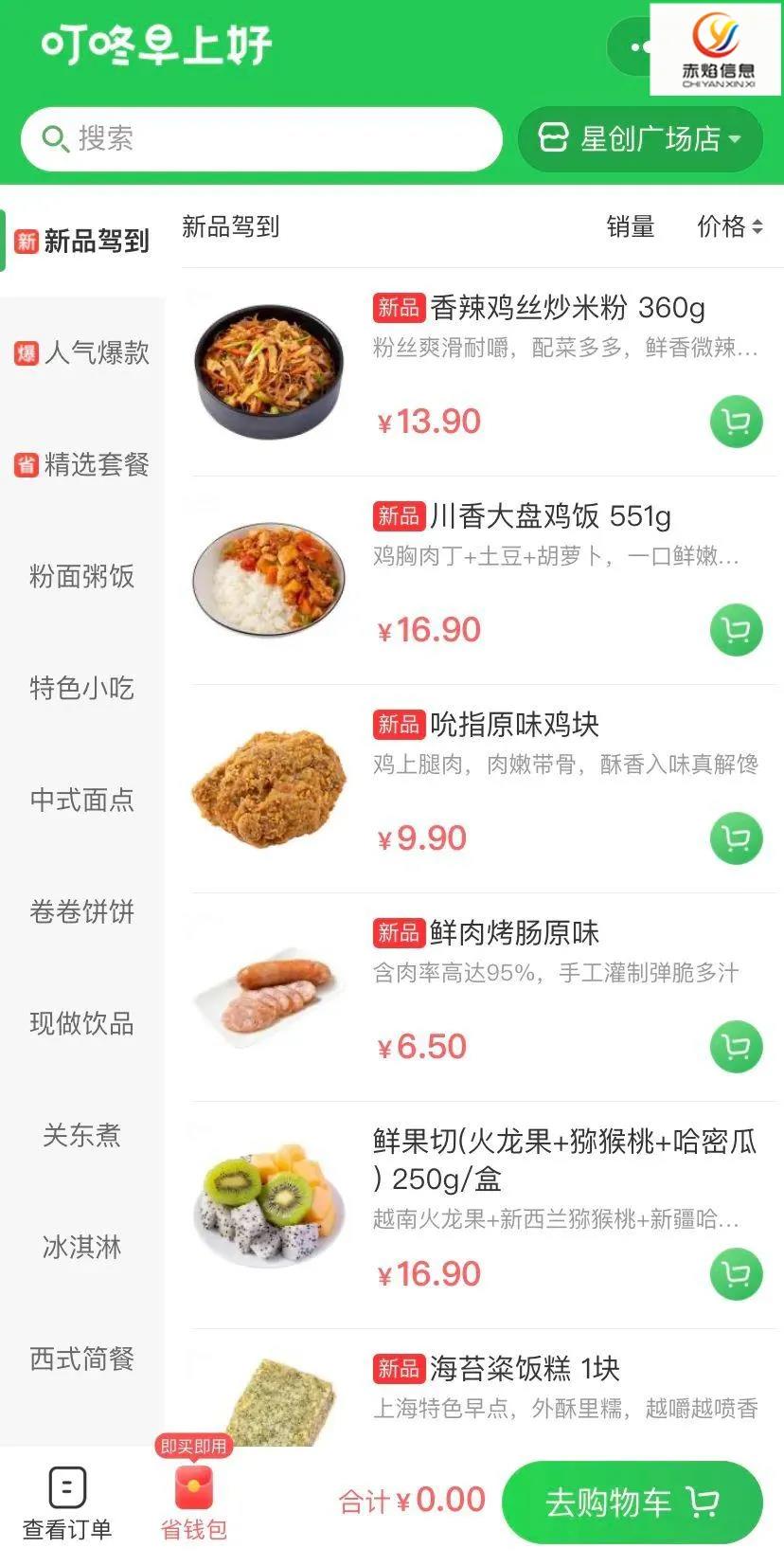
Task: Open the 粉面粥饭 category
Action: tap(82, 576)
